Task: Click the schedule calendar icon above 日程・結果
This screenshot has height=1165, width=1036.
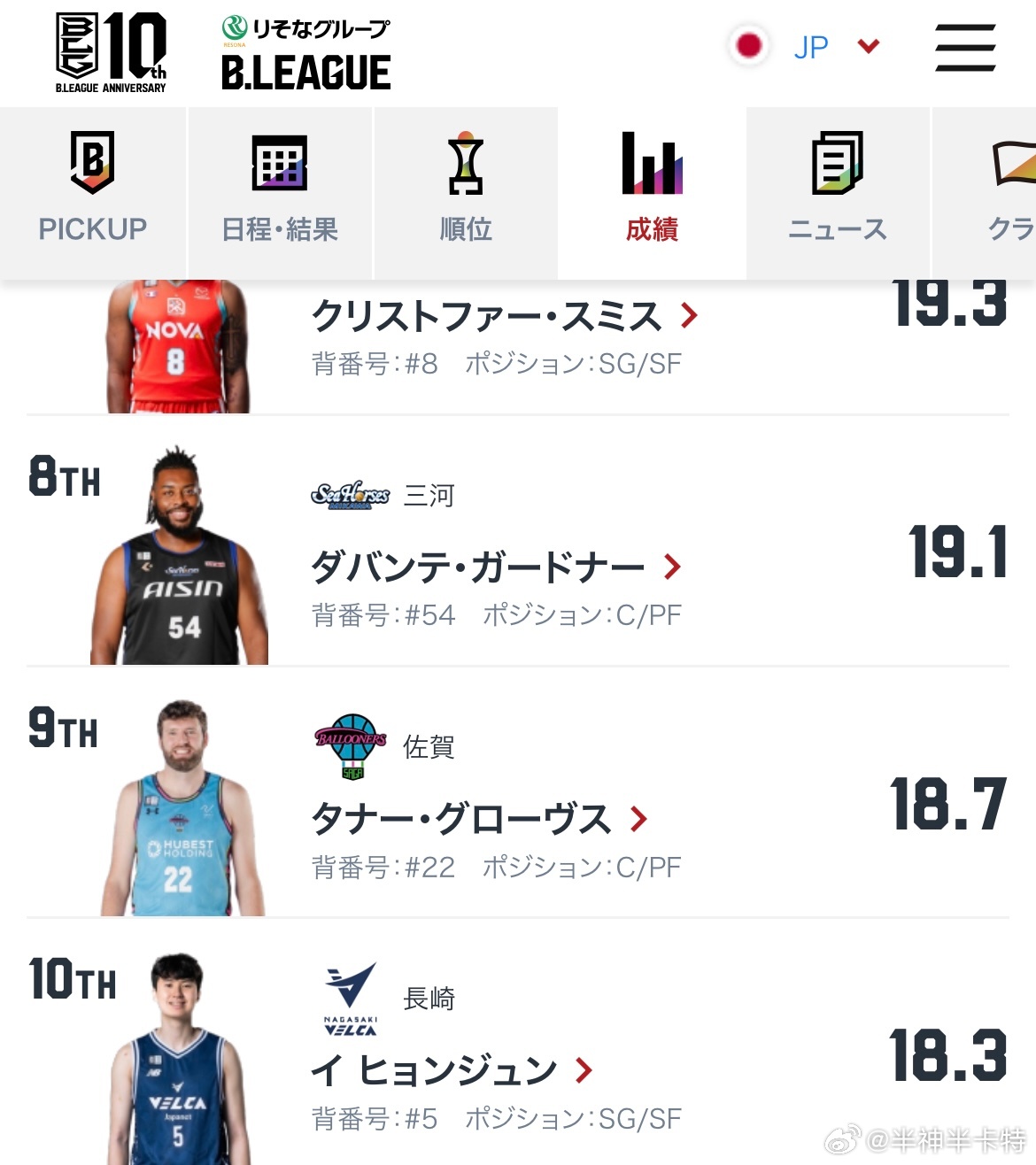Action: pyautogui.click(x=279, y=164)
